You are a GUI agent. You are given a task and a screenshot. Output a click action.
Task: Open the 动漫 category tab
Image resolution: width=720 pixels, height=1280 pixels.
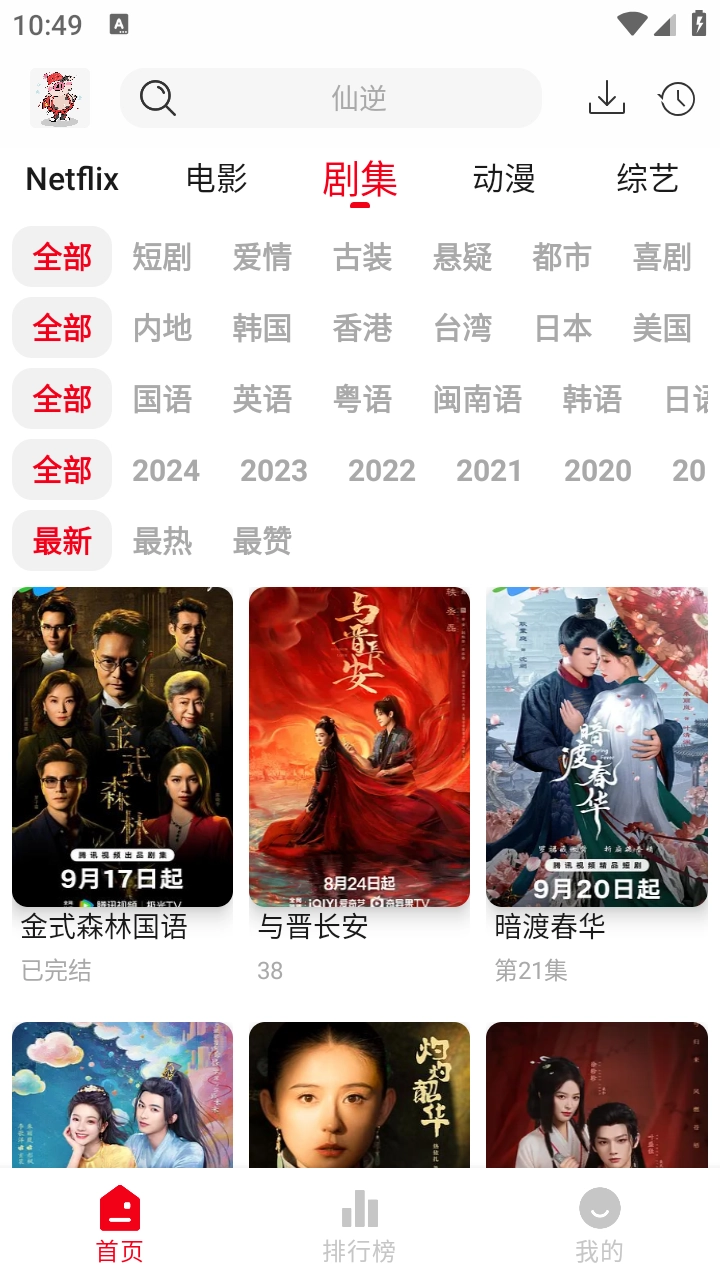(x=505, y=179)
